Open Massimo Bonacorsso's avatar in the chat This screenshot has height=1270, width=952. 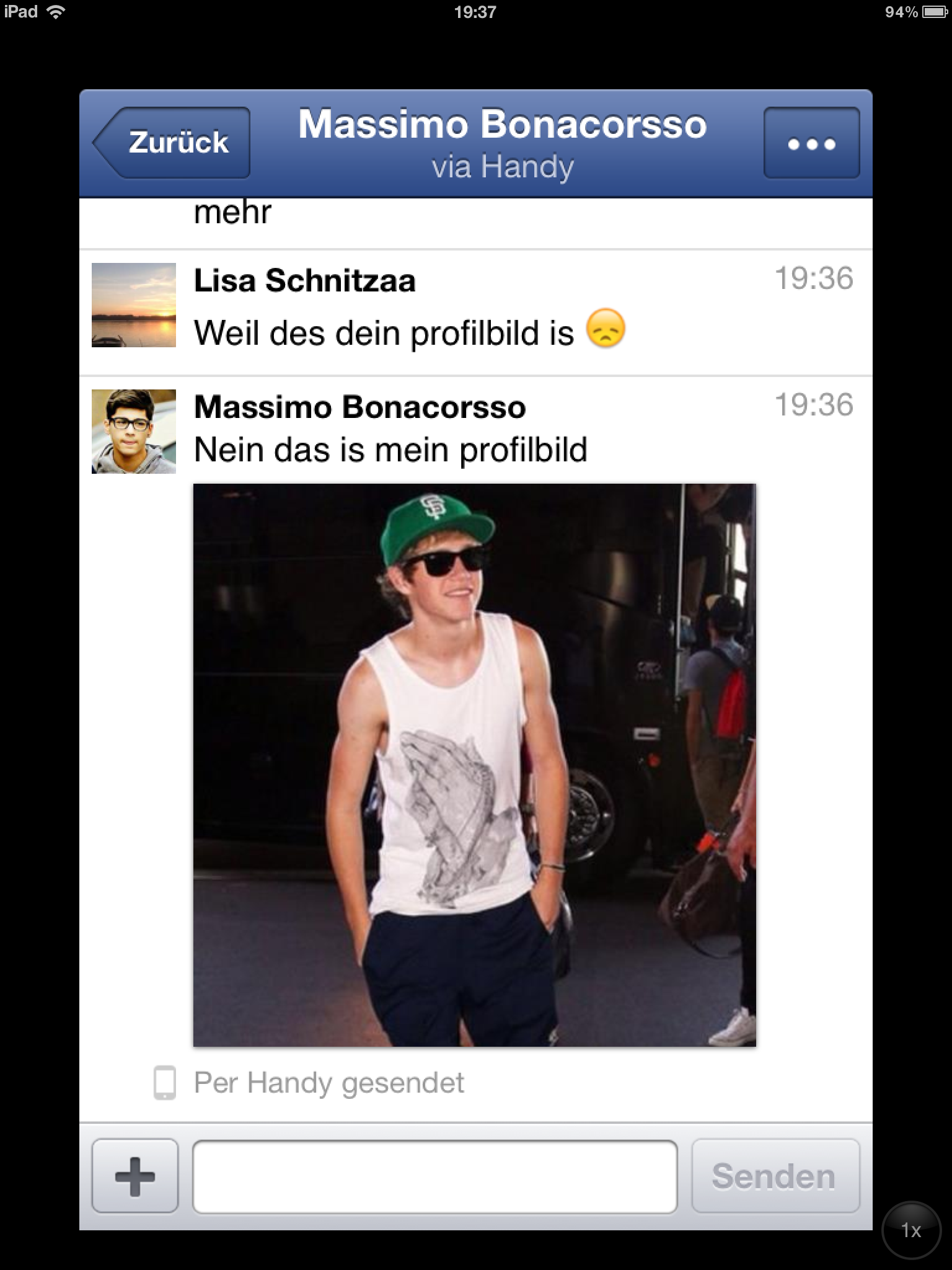(134, 432)
